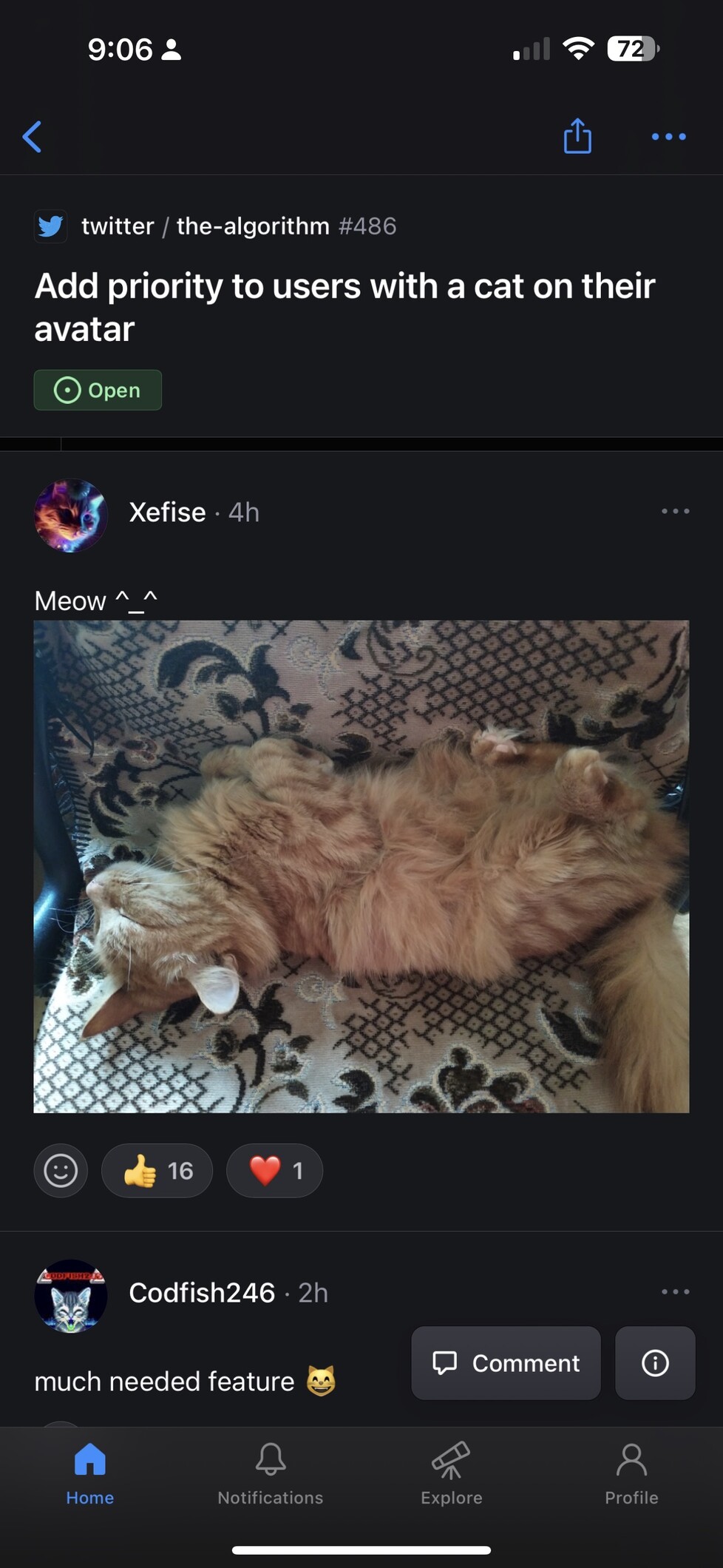Open the options menu on Codfish246's comment
723x1568 pixels.
point(675,1291)
